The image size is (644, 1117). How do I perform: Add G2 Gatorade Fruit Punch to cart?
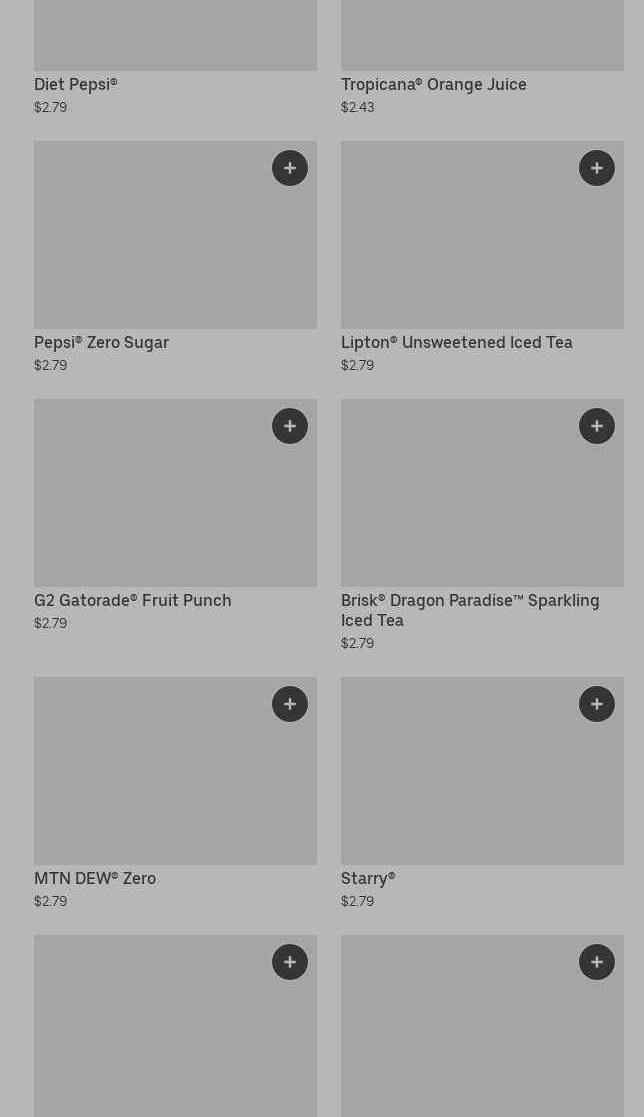tap(290, 426)
